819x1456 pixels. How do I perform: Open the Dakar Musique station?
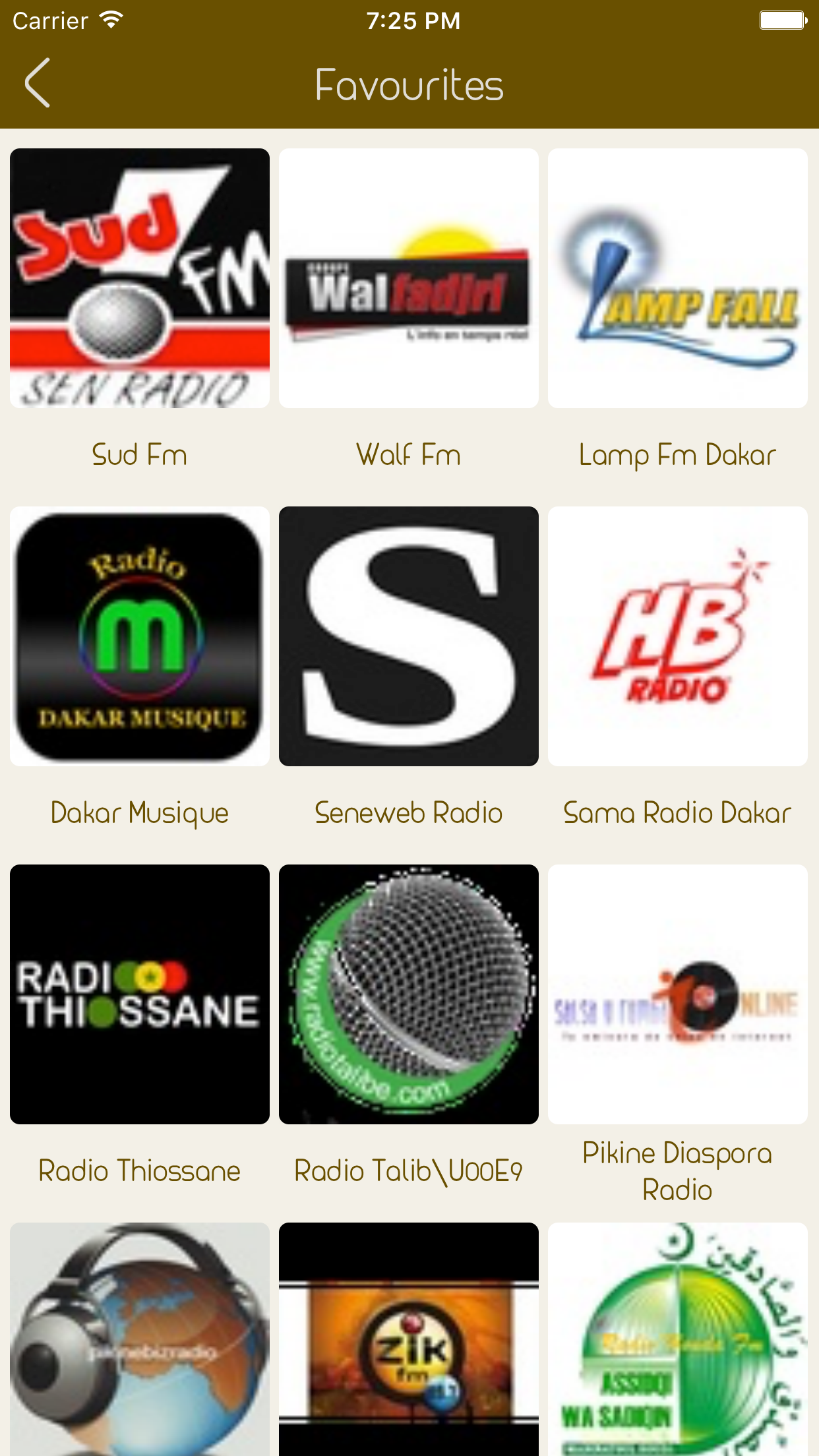coord(140,636)
